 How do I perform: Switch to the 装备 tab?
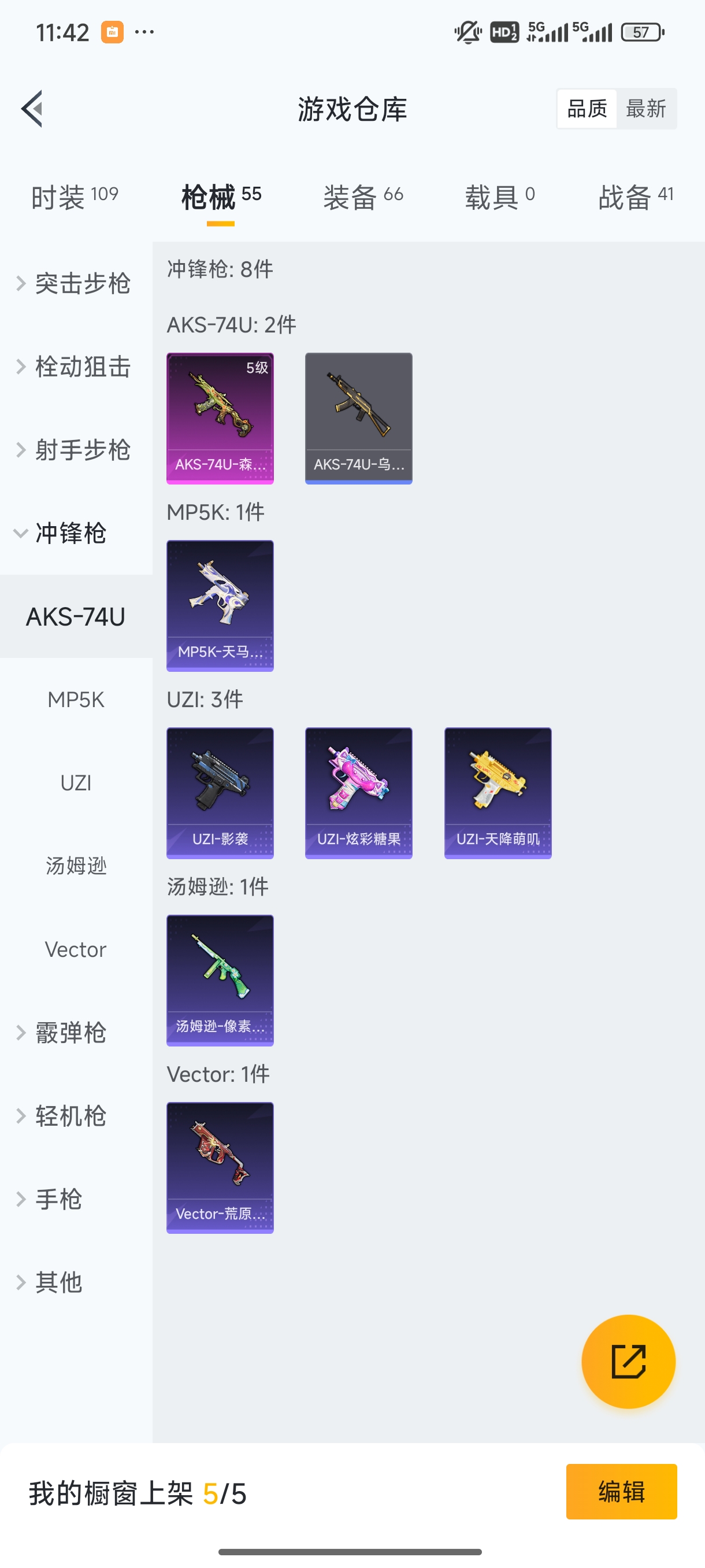pos(362,196)
